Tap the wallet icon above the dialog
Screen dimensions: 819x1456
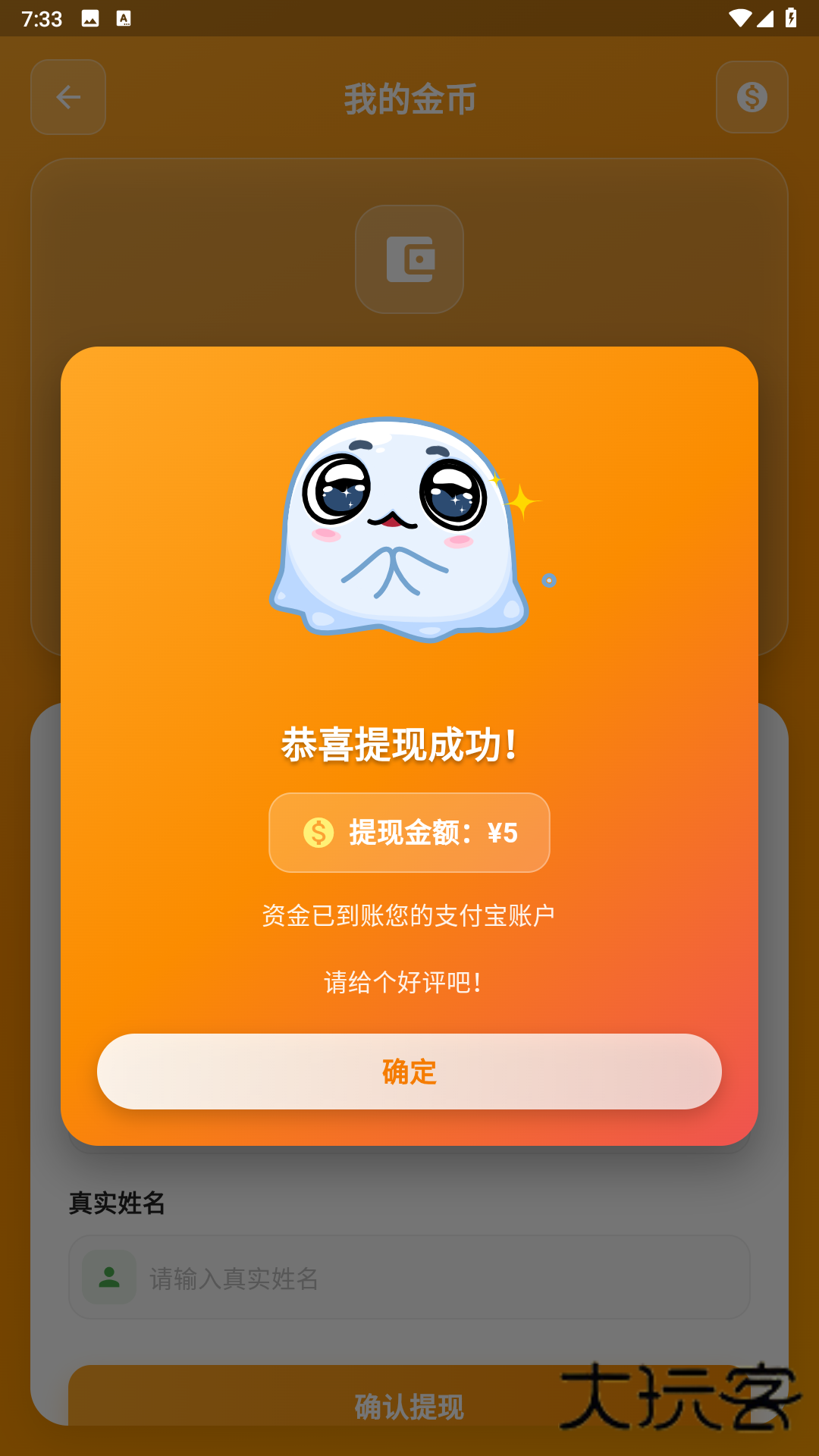[x=409, y=259]
